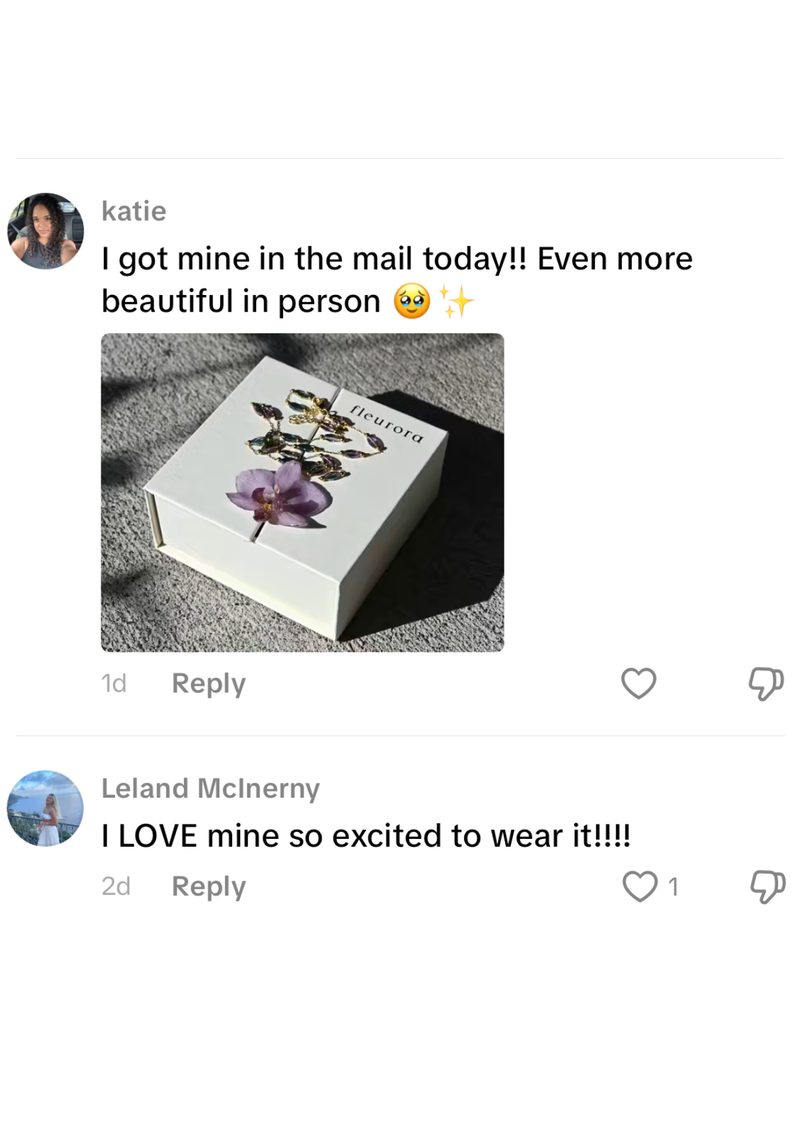
Task: Dislike Leland McInerny's comment
Action: (765, 887)
